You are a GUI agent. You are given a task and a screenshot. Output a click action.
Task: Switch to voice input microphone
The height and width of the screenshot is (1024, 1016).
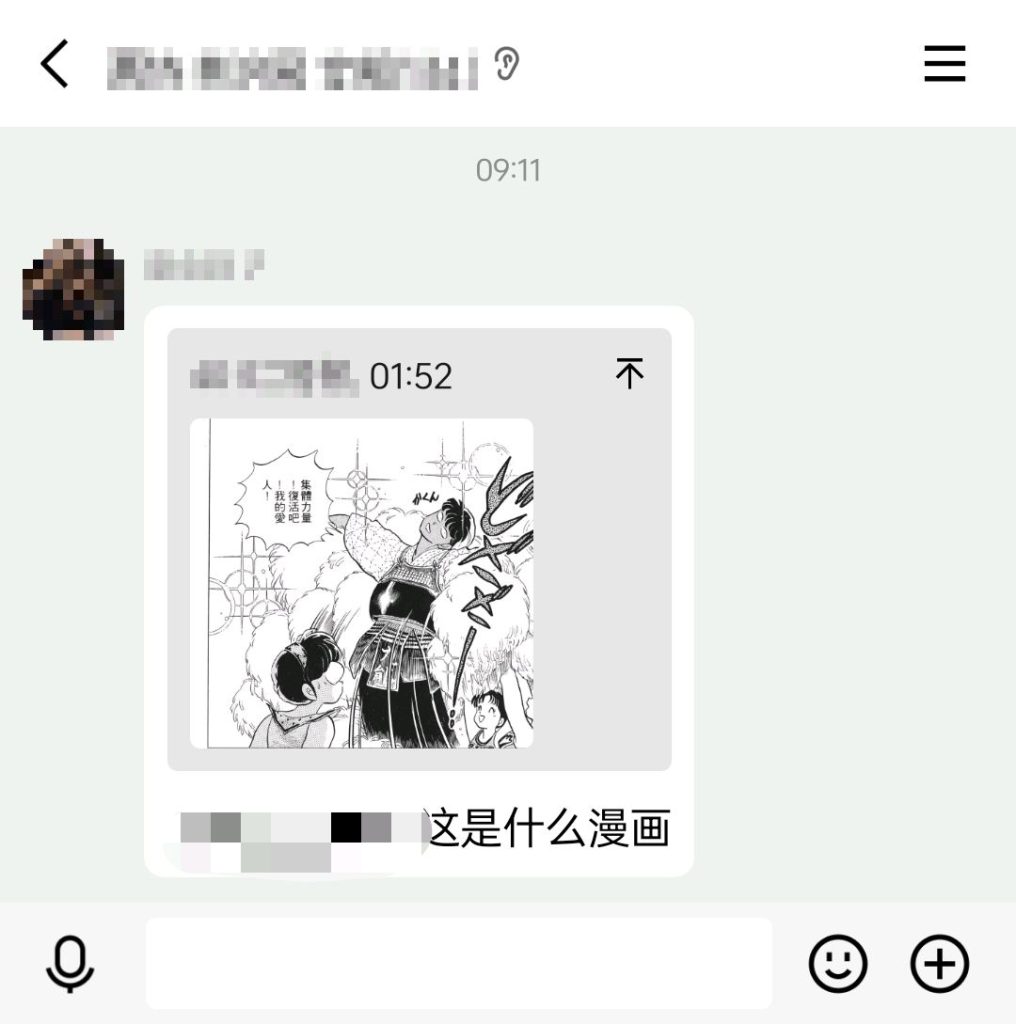(70, 964)
